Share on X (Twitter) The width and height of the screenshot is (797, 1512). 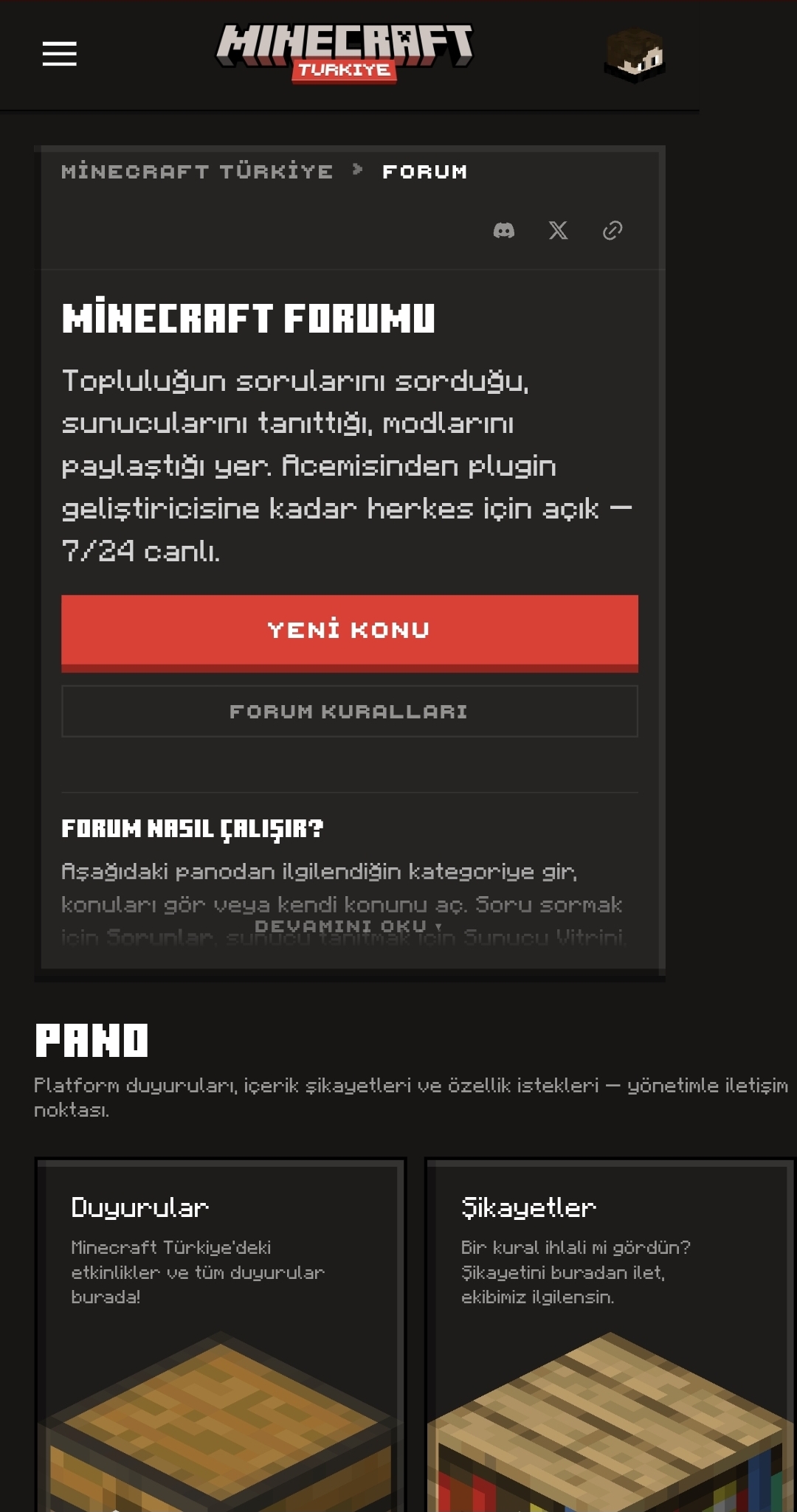tap(559, 231)
